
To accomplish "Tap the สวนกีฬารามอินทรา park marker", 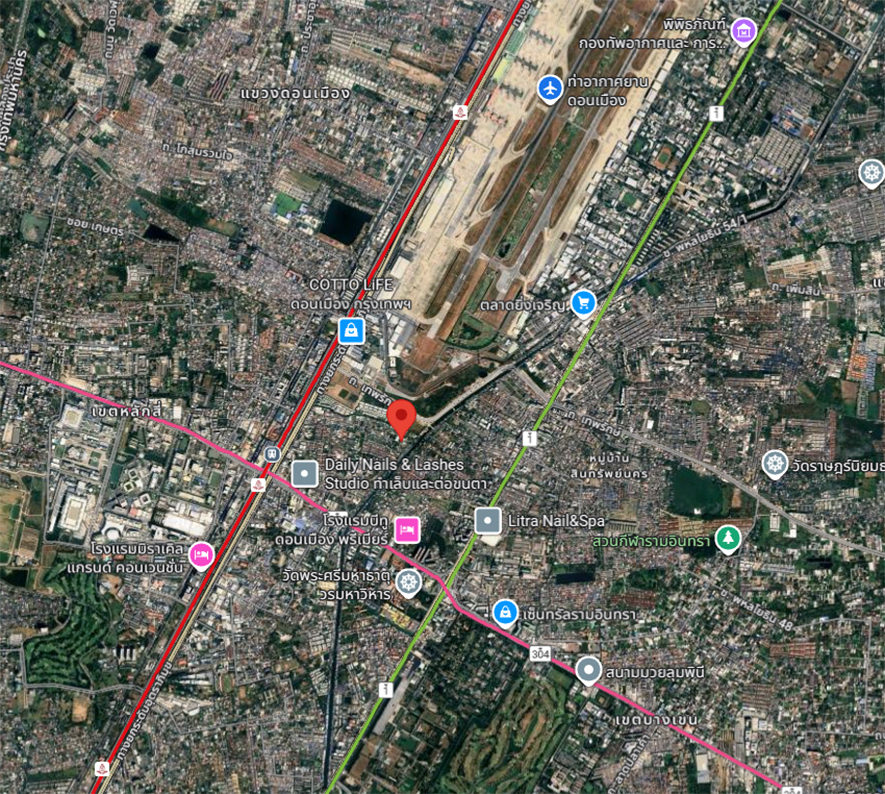I will [x=730, y=540].
